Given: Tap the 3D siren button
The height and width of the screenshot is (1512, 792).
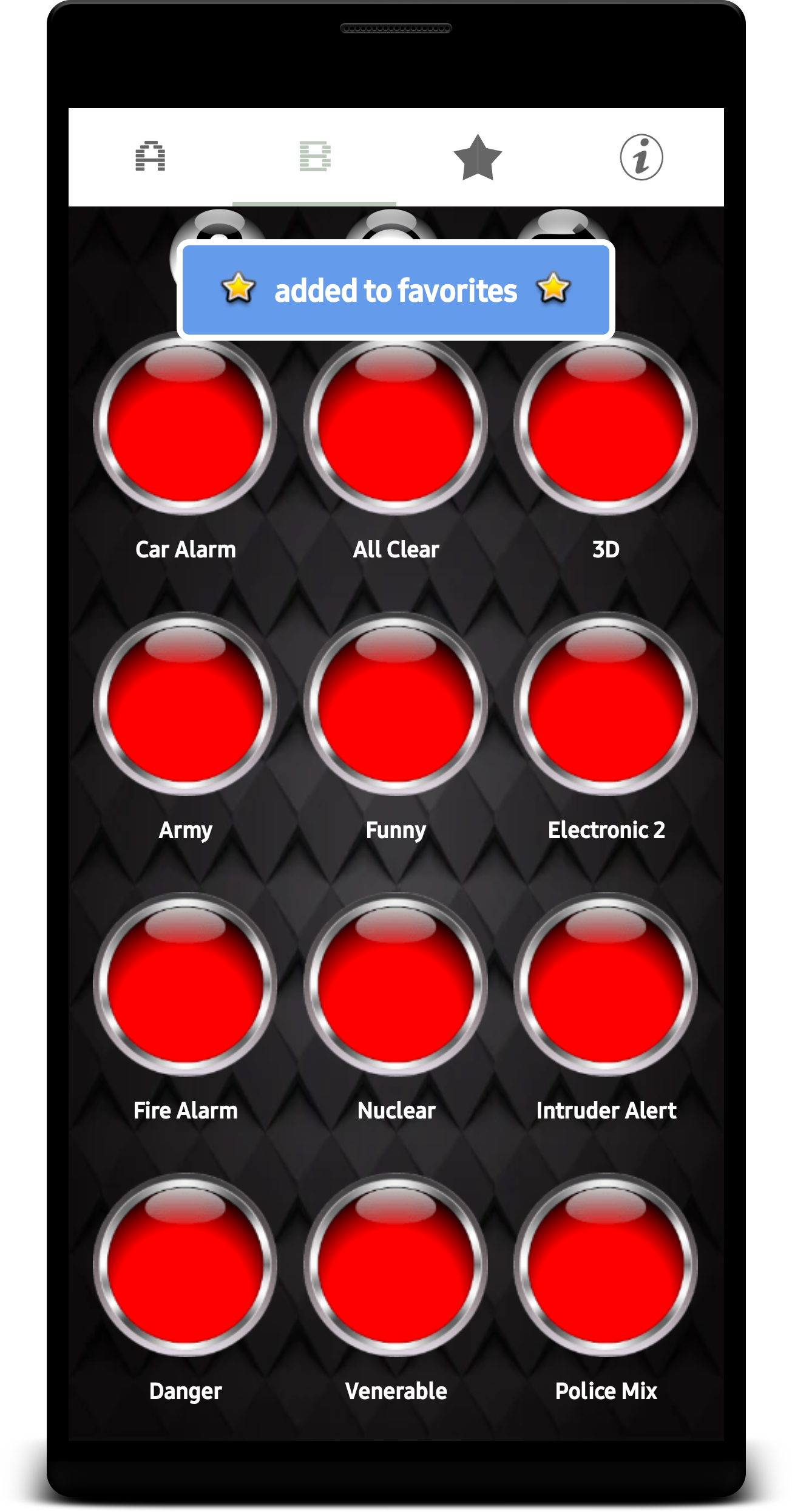Looking at the screenshot, I should pyautogui.click(x=606, y=424).
